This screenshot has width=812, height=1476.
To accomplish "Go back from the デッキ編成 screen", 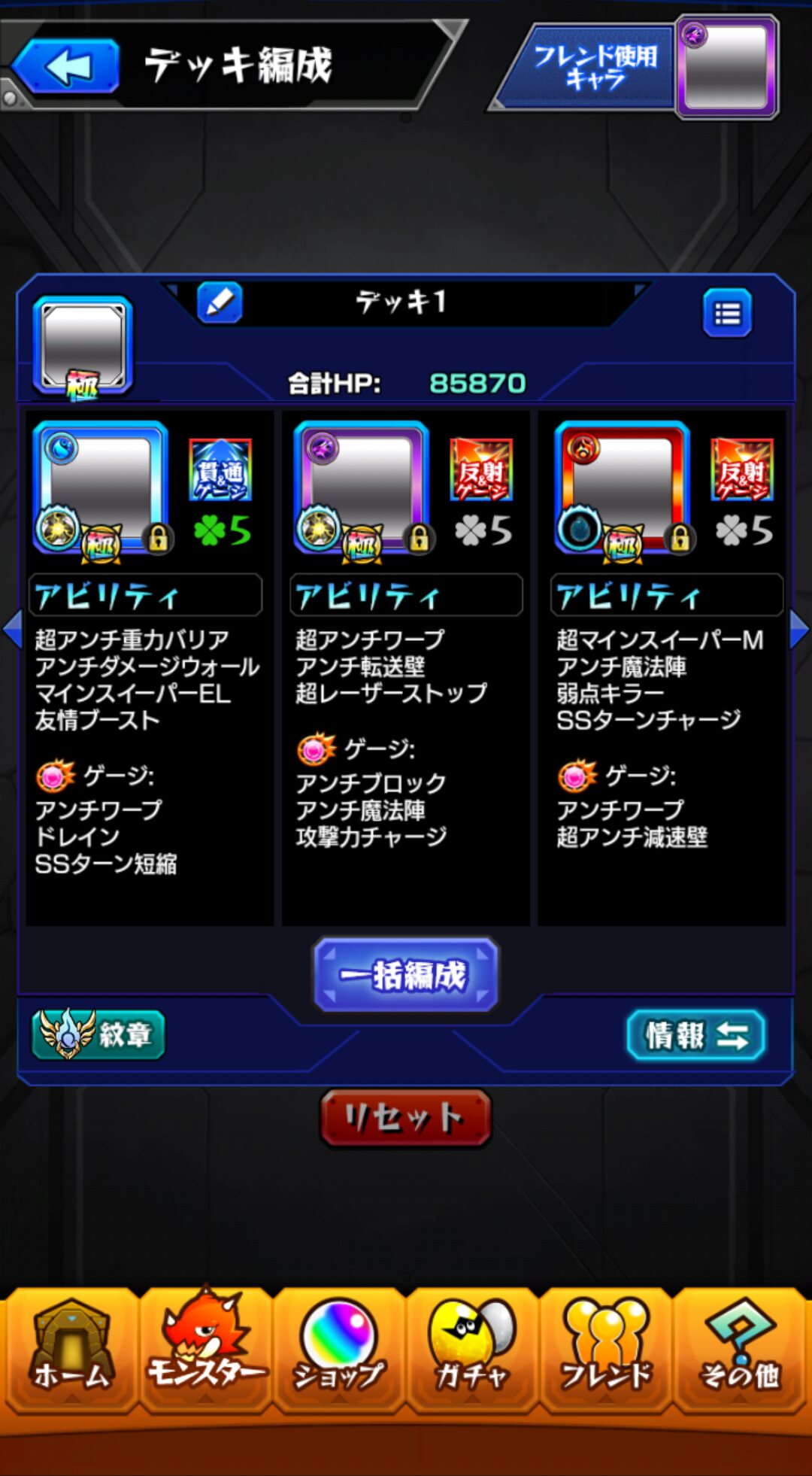I will click(x=65, y=66).
